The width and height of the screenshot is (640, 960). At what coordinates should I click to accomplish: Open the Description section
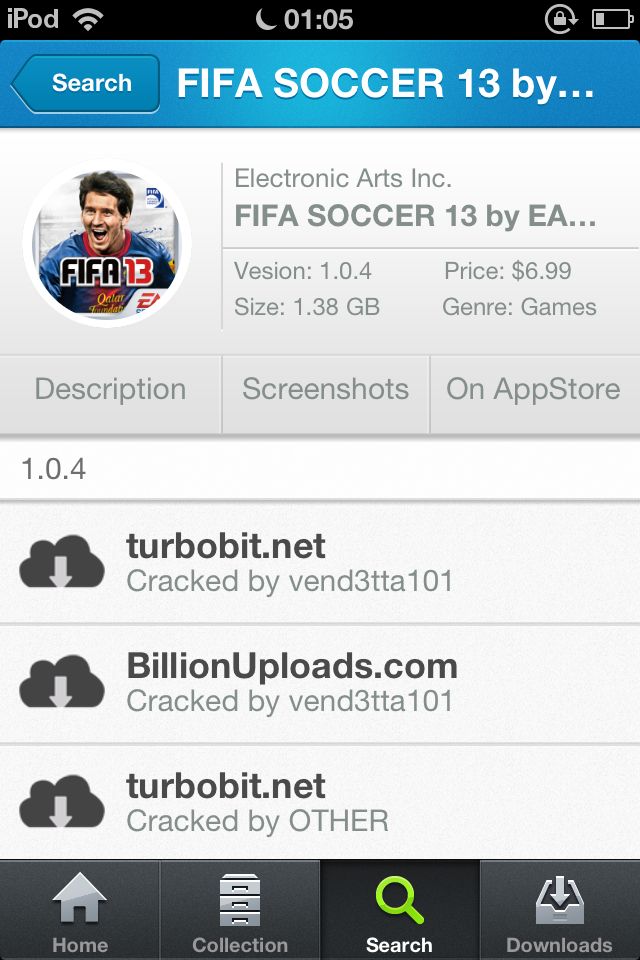(x=110, y=390)
